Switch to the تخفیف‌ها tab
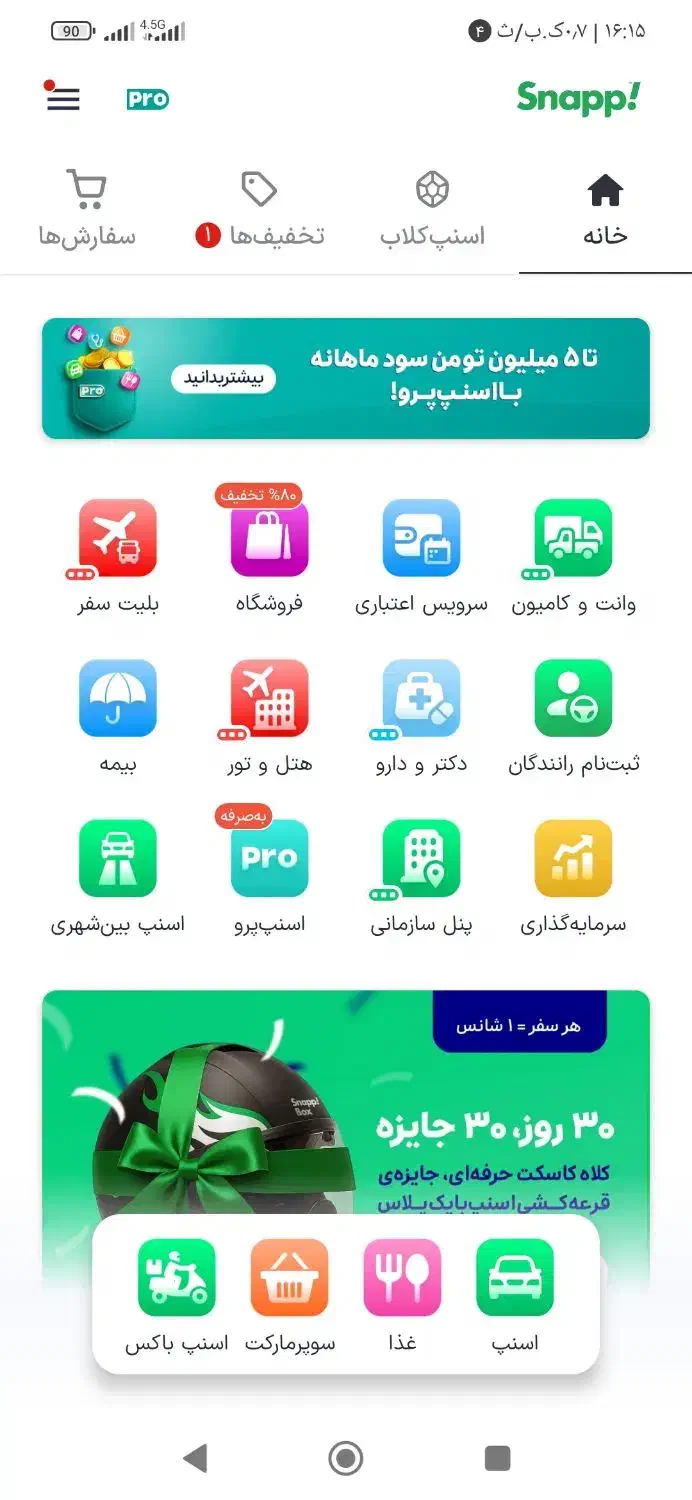 coord(260,210)
